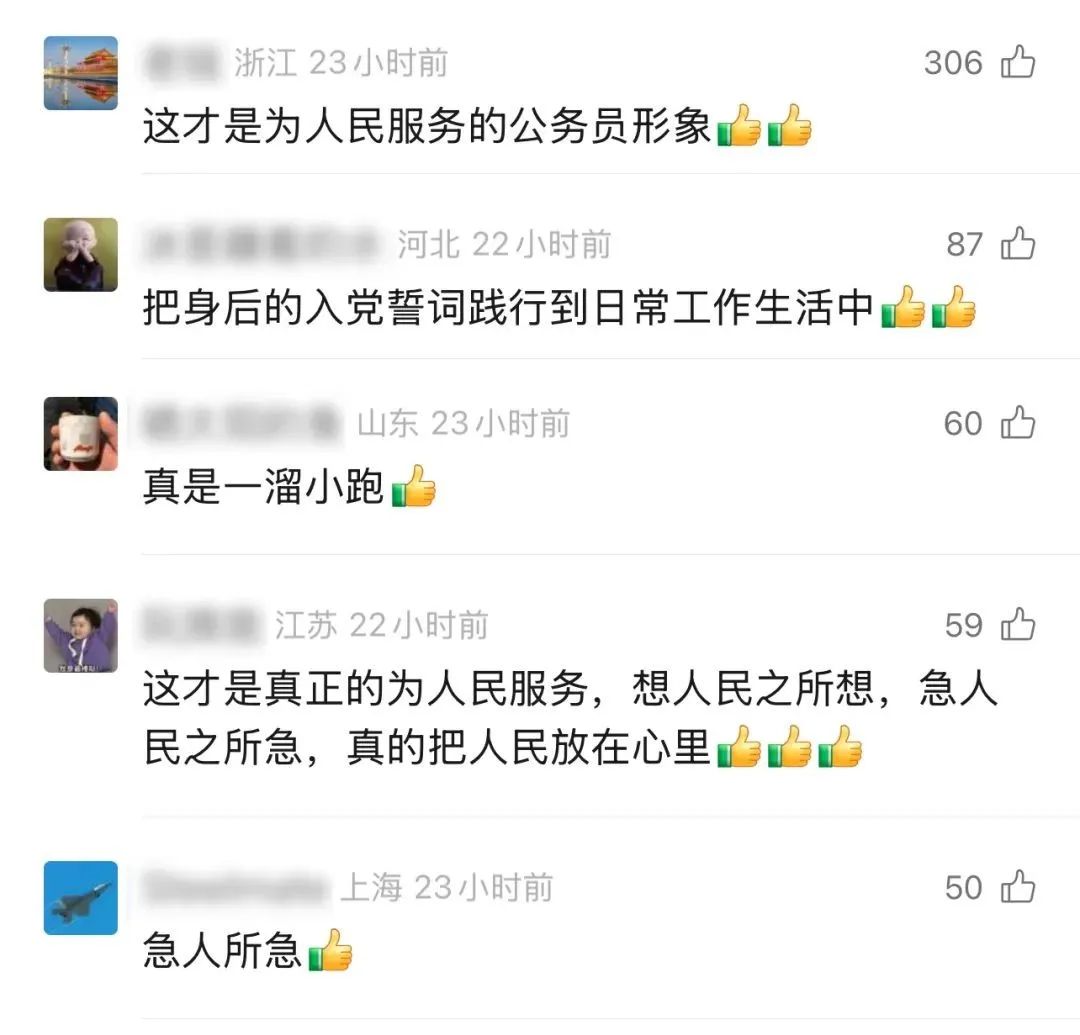Open the Hebei commenter's avatar profile
This screenshot has height=1035, width=1080.
81,255
